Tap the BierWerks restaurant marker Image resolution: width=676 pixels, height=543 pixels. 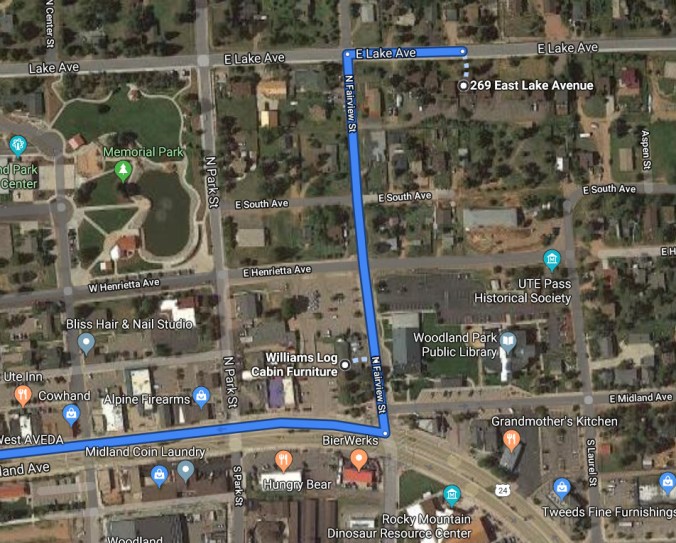tap(359, 459)
